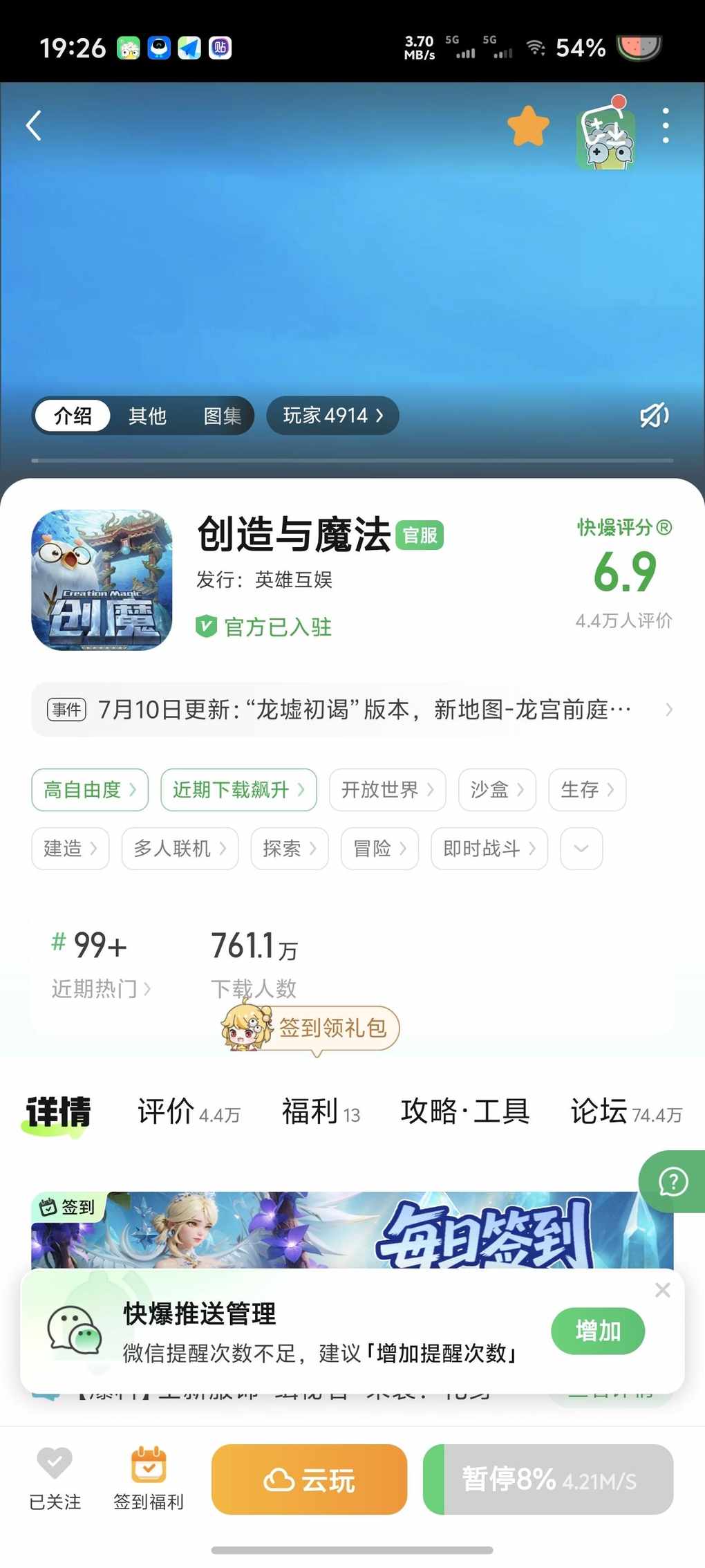Unmute the video sound
Viewport: 705px width, 1568px height.
(654, 416)
